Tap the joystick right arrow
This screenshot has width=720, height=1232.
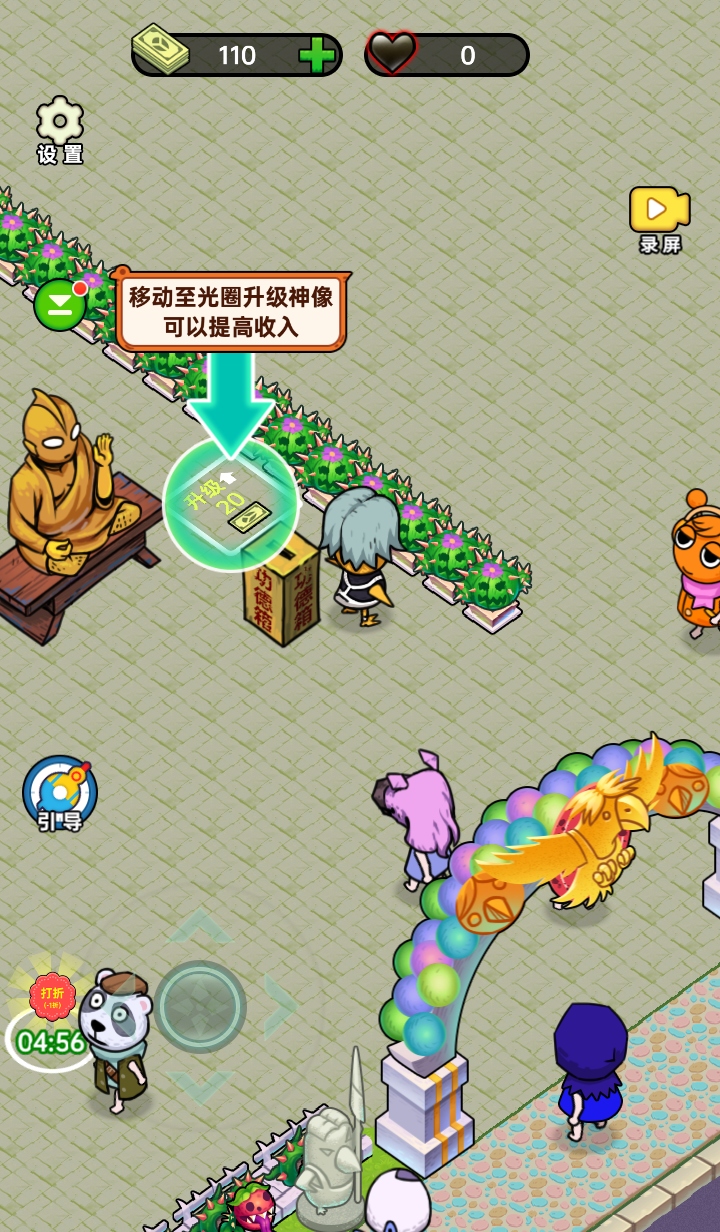pyautogui.click(x=281, y=1006)
